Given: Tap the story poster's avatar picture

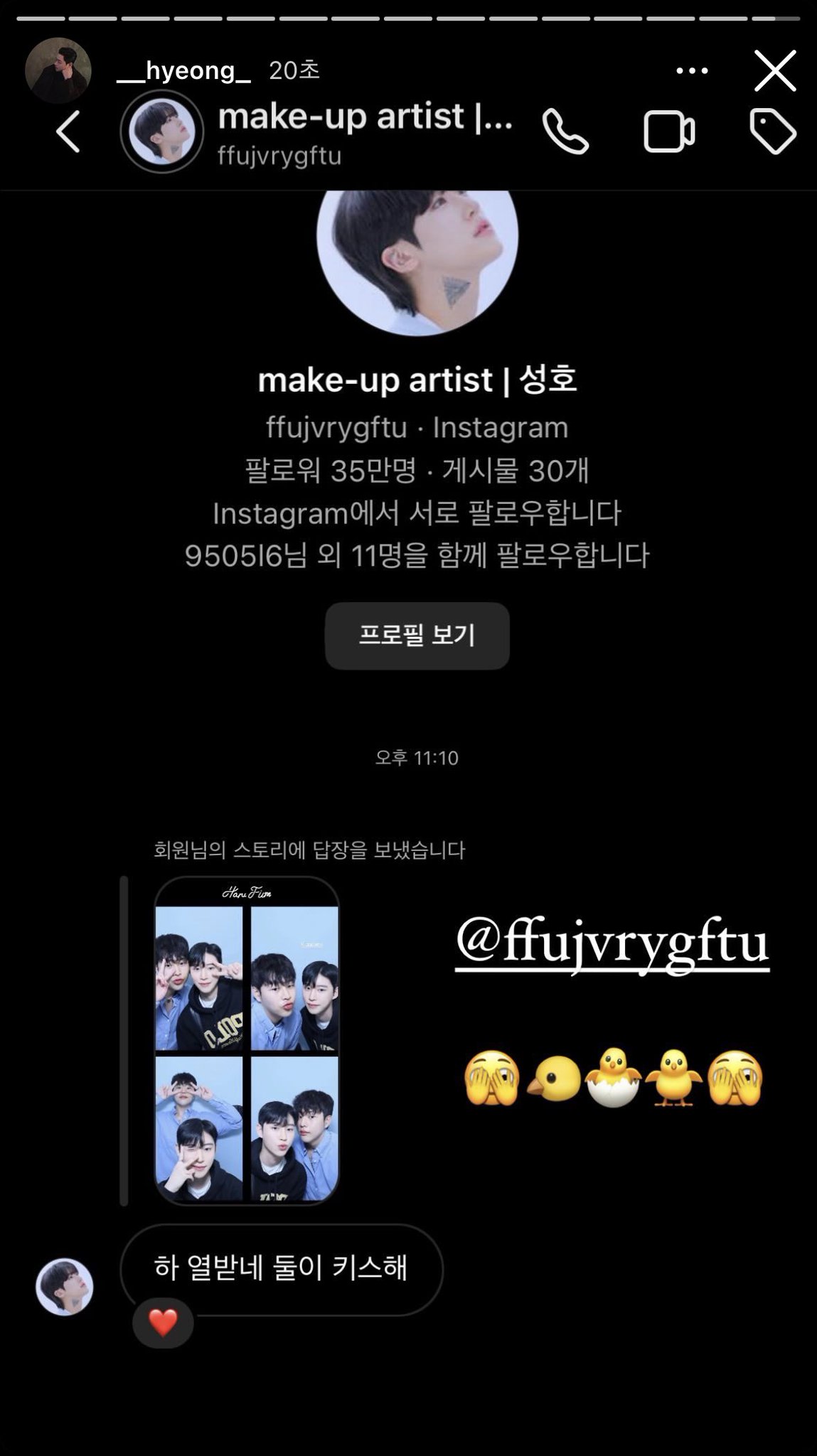Looking at the screenshot, I should pyautogui.click(x=58, y=70).
